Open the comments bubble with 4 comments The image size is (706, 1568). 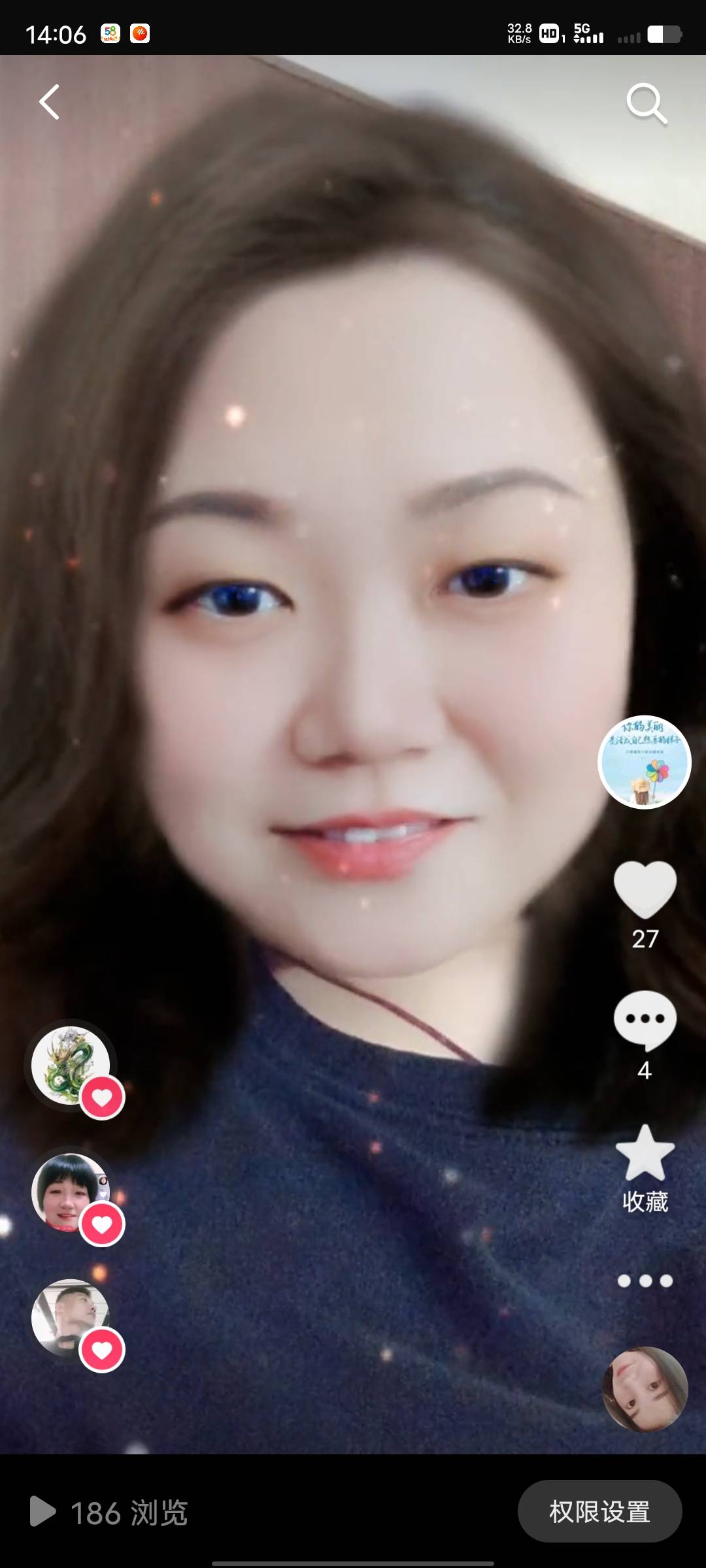645,1019
